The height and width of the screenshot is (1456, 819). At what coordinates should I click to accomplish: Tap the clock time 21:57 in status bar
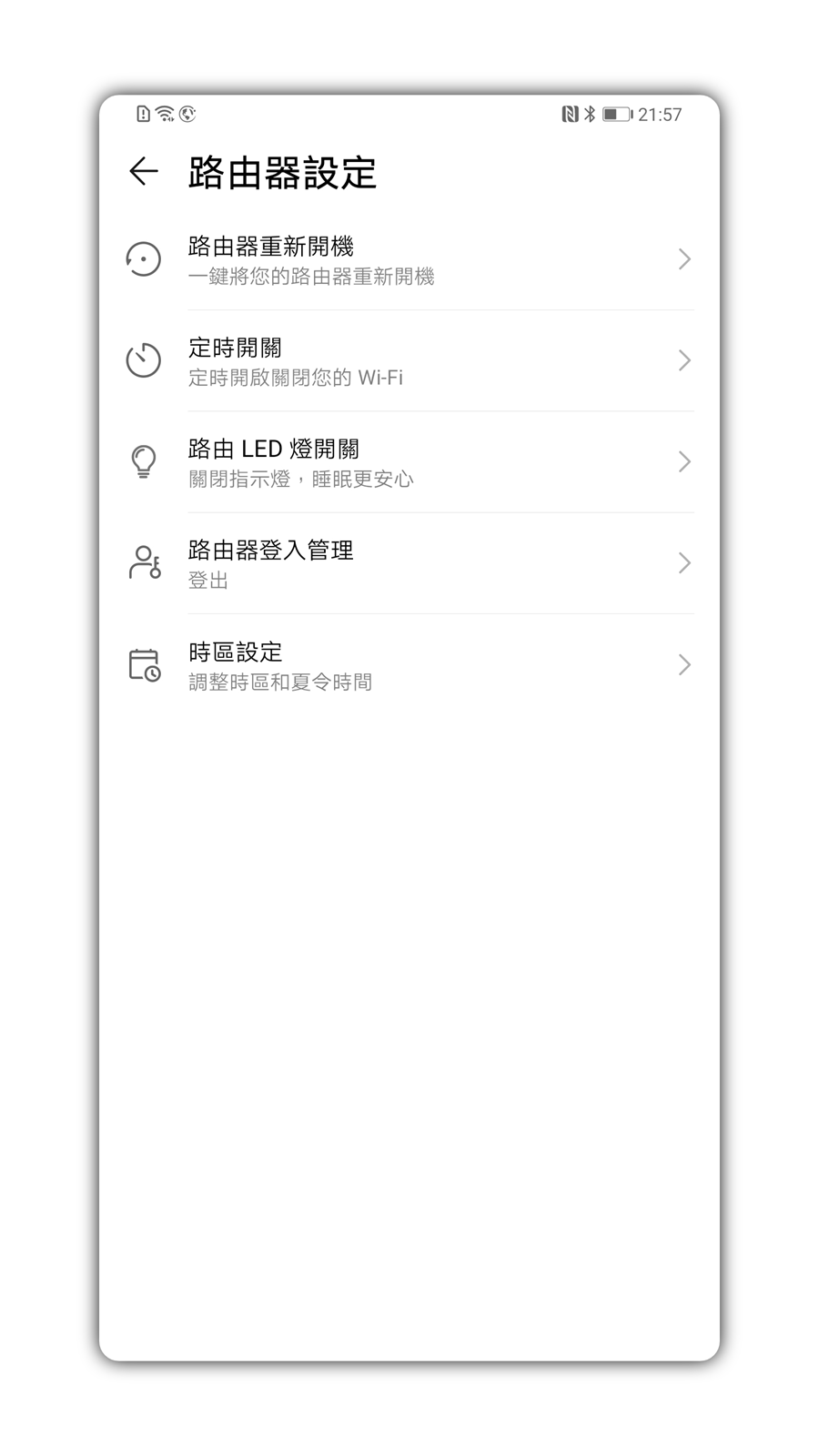[x=660, y=115]
